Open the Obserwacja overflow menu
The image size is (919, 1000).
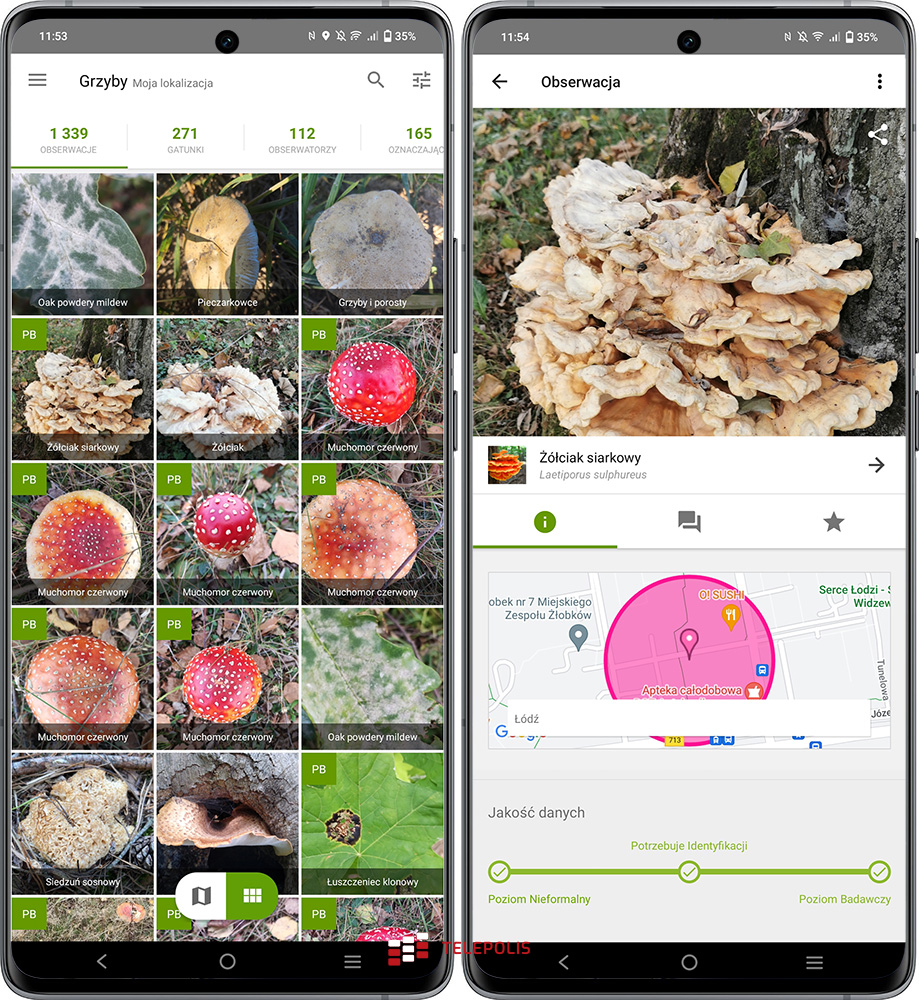879,82
